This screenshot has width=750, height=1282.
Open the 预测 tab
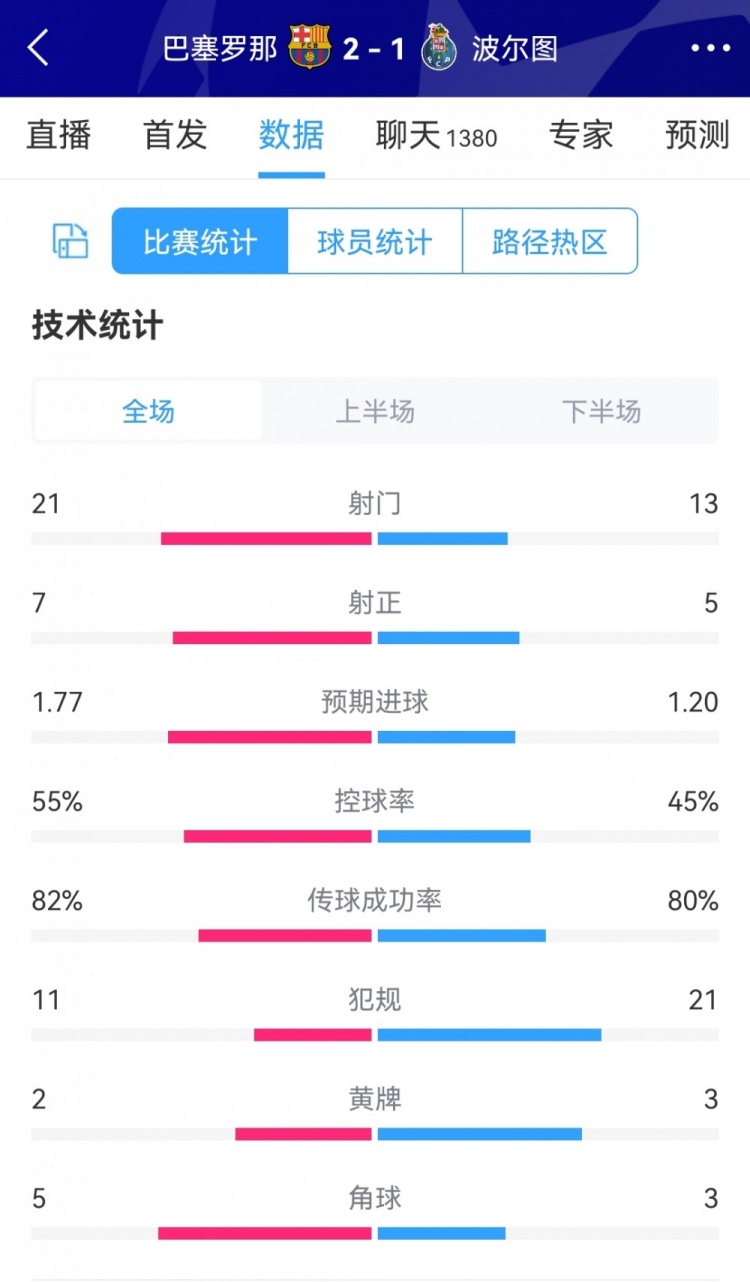pyautogui.click(x=697, y=136)
